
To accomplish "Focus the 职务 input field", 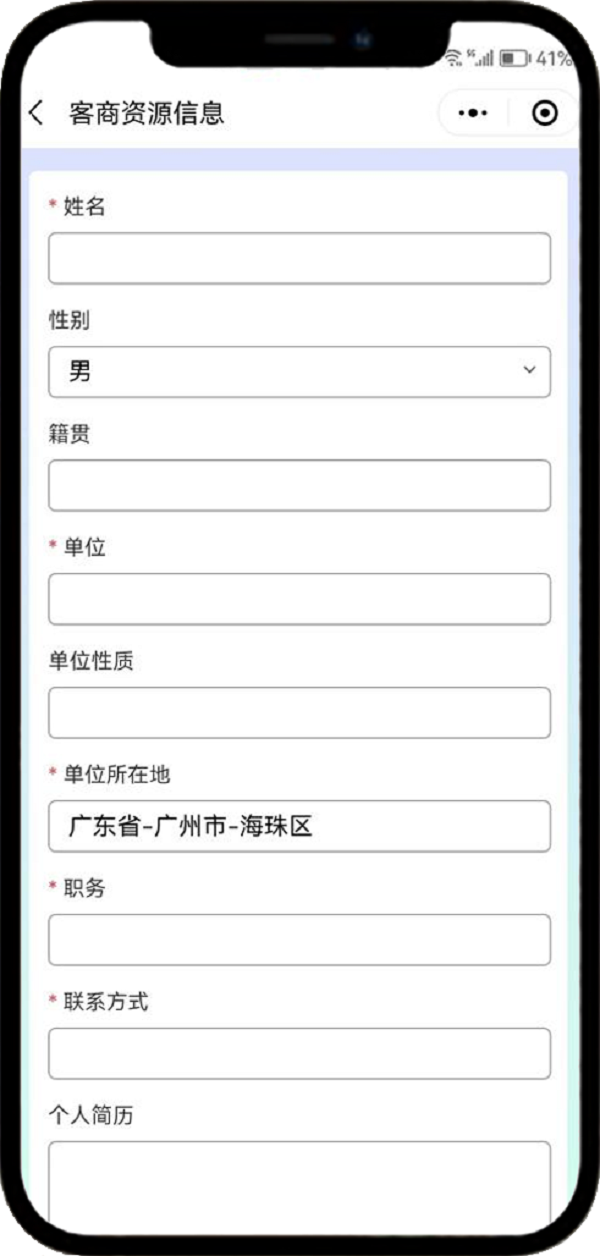I will 299,939.
